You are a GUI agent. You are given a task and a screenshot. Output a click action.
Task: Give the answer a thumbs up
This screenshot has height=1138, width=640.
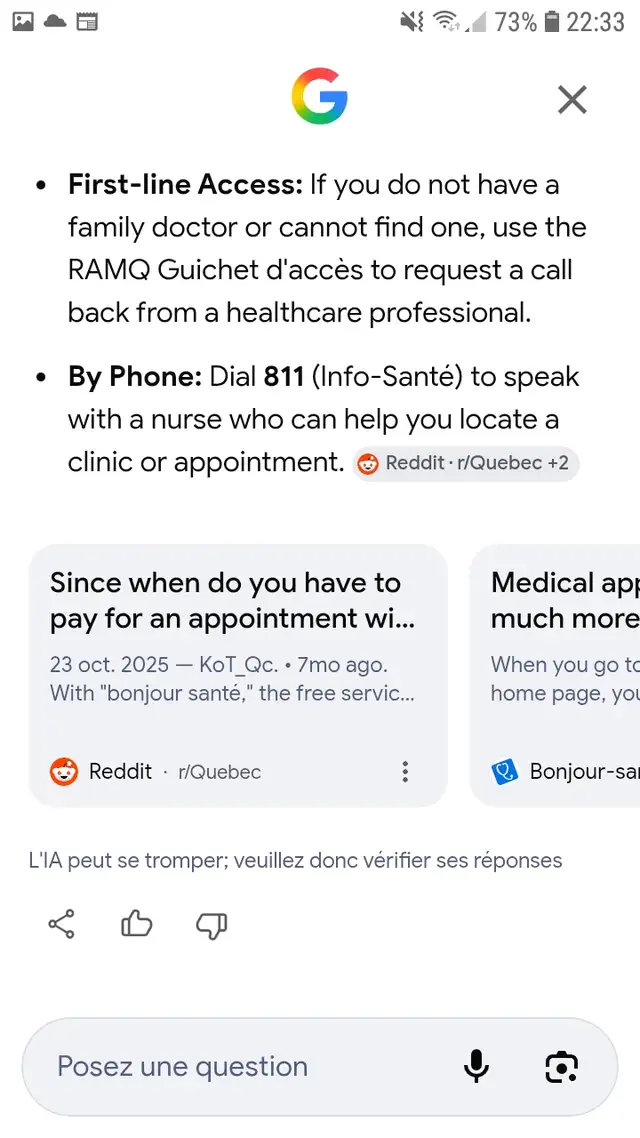pos(136,925)
